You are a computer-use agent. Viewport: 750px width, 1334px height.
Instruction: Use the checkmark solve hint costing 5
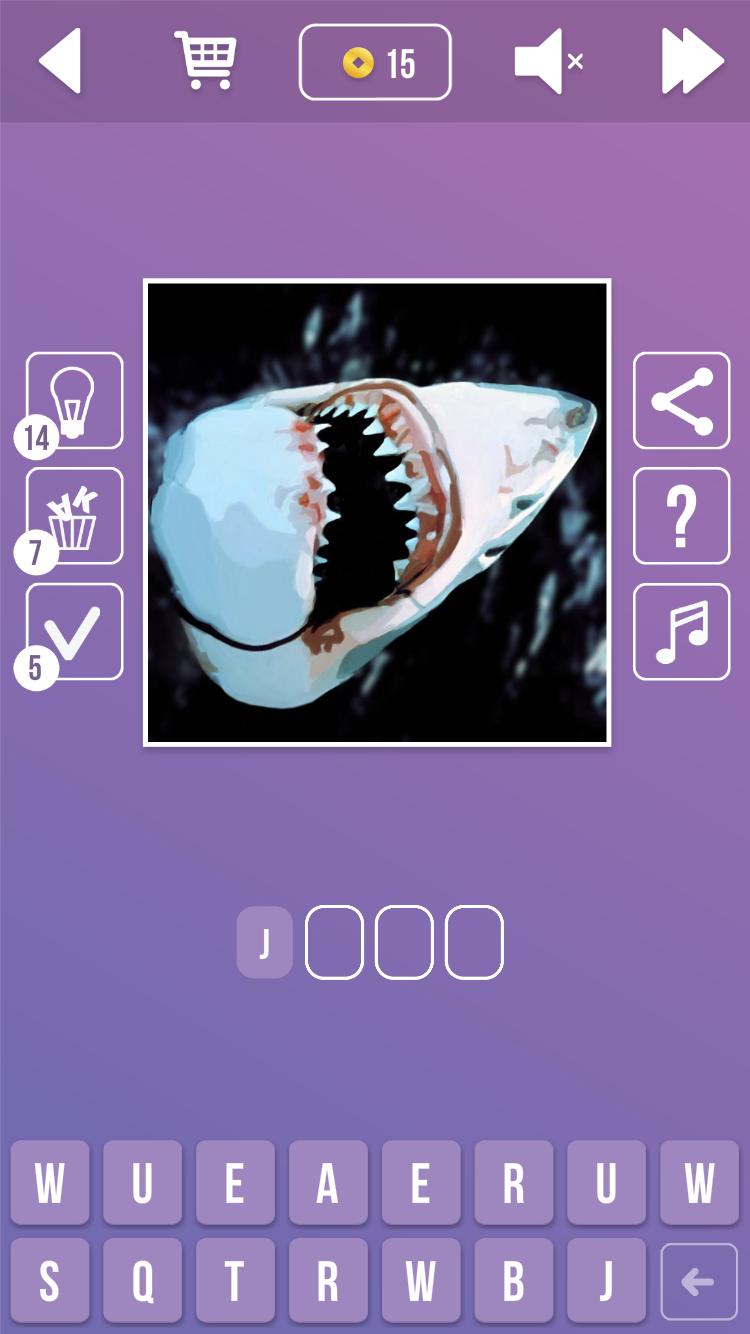(75, 632)
